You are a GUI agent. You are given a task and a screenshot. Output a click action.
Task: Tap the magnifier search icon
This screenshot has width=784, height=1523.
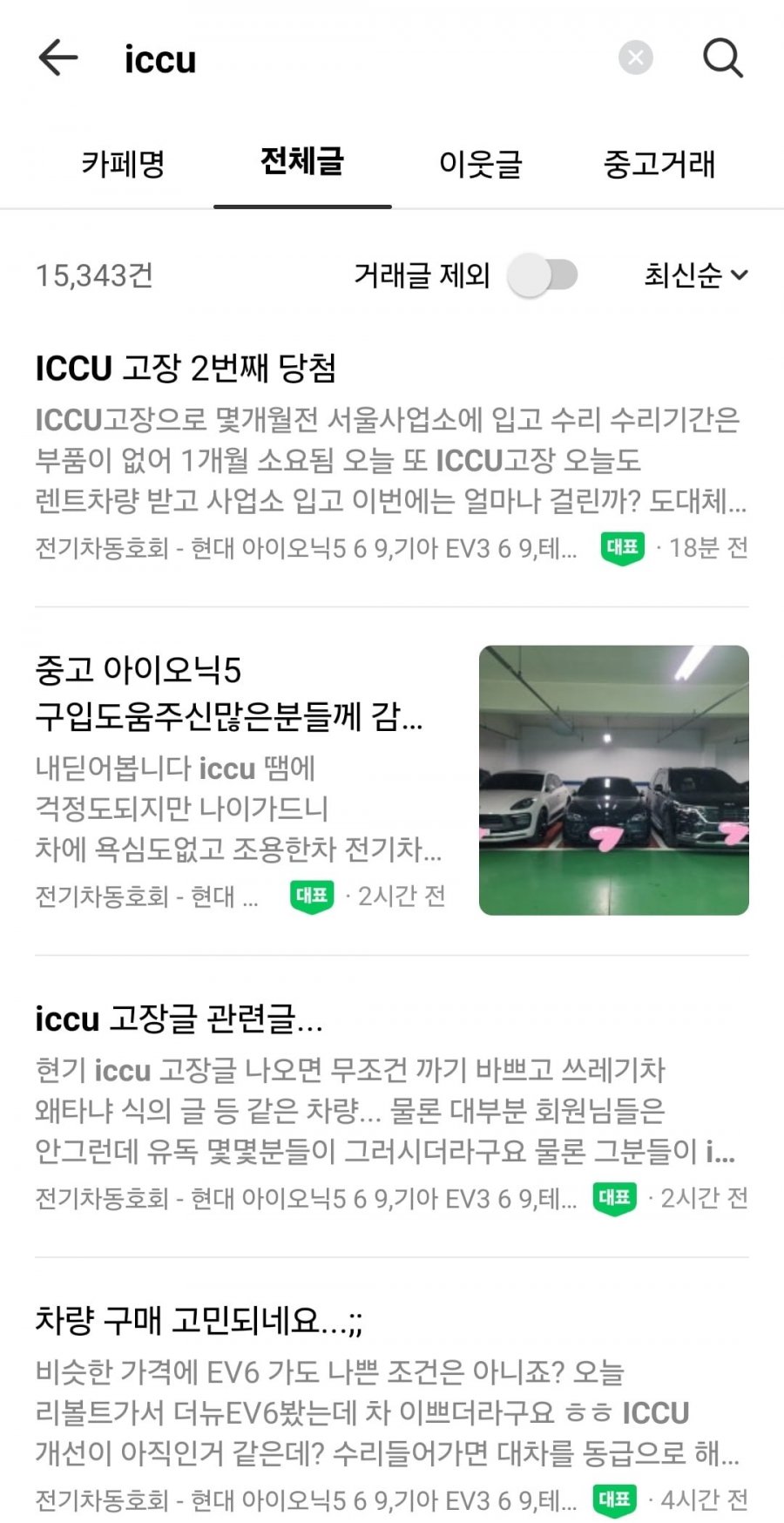[722, 58]
